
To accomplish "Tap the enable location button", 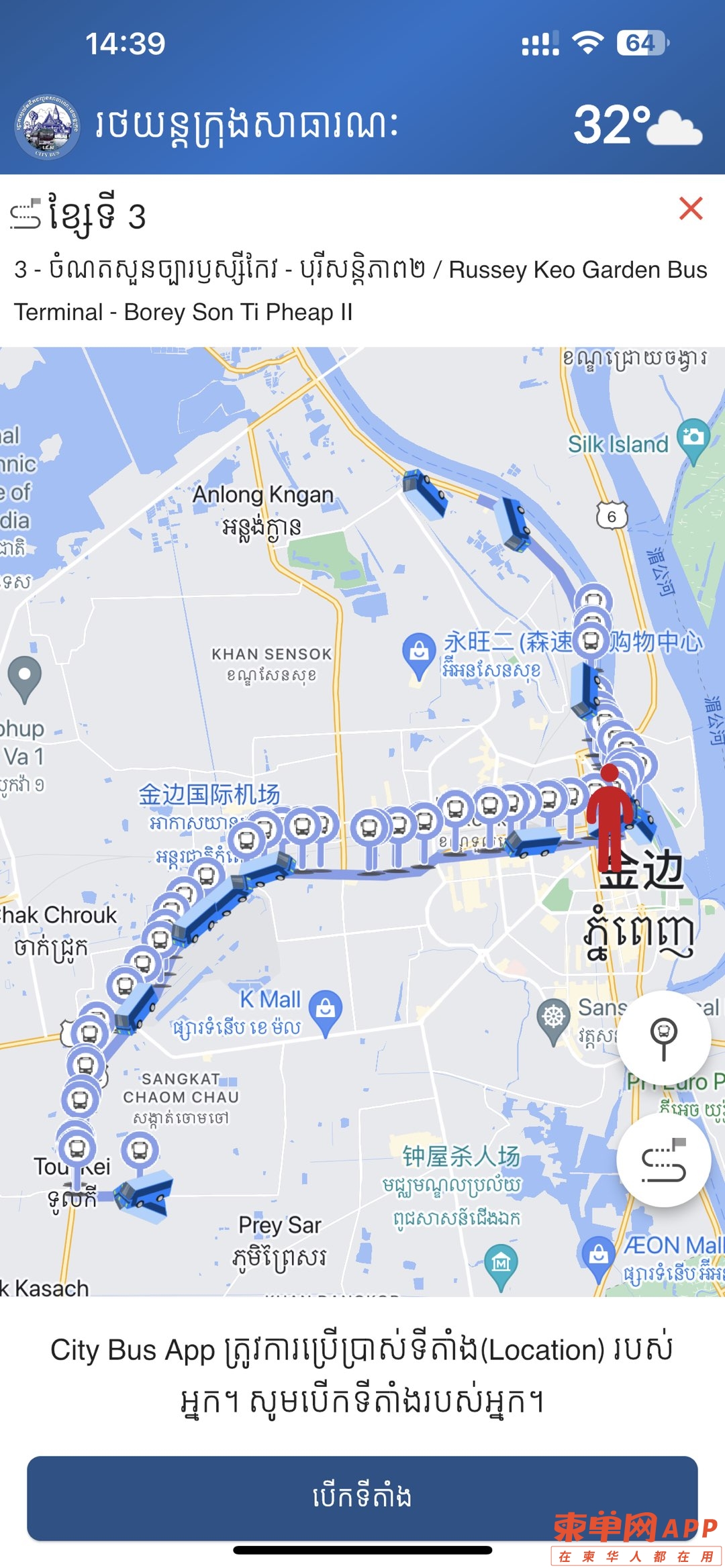I will (362, 1498).
